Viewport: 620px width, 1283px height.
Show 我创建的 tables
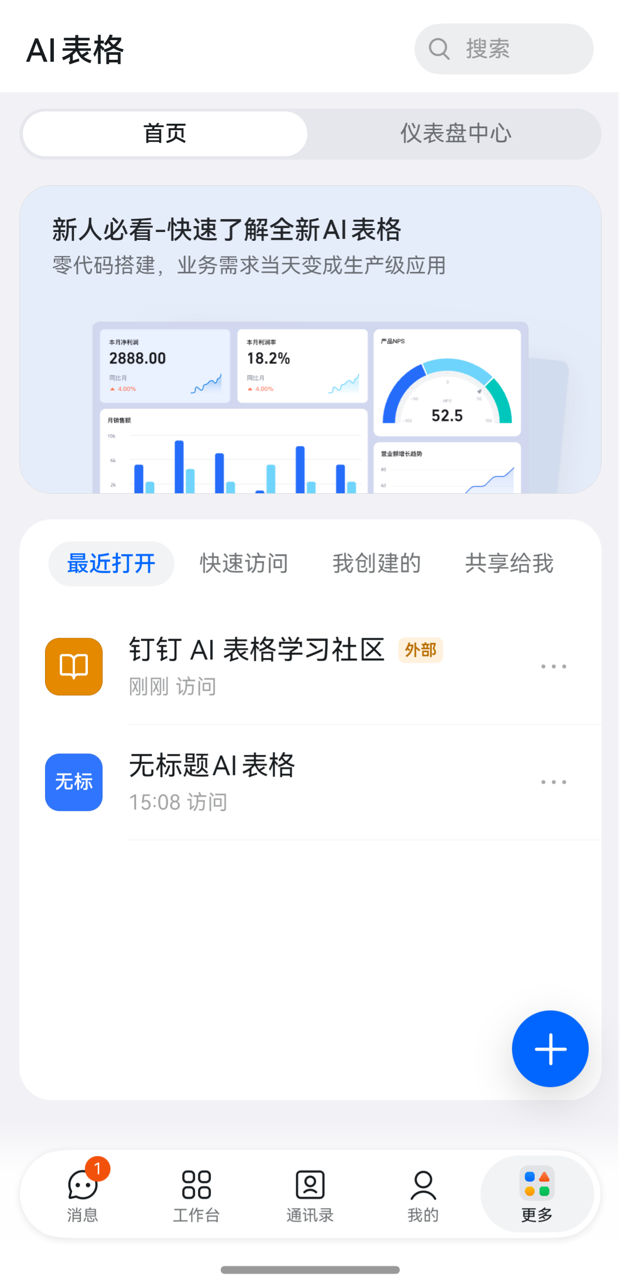click(x=376, y=564)
